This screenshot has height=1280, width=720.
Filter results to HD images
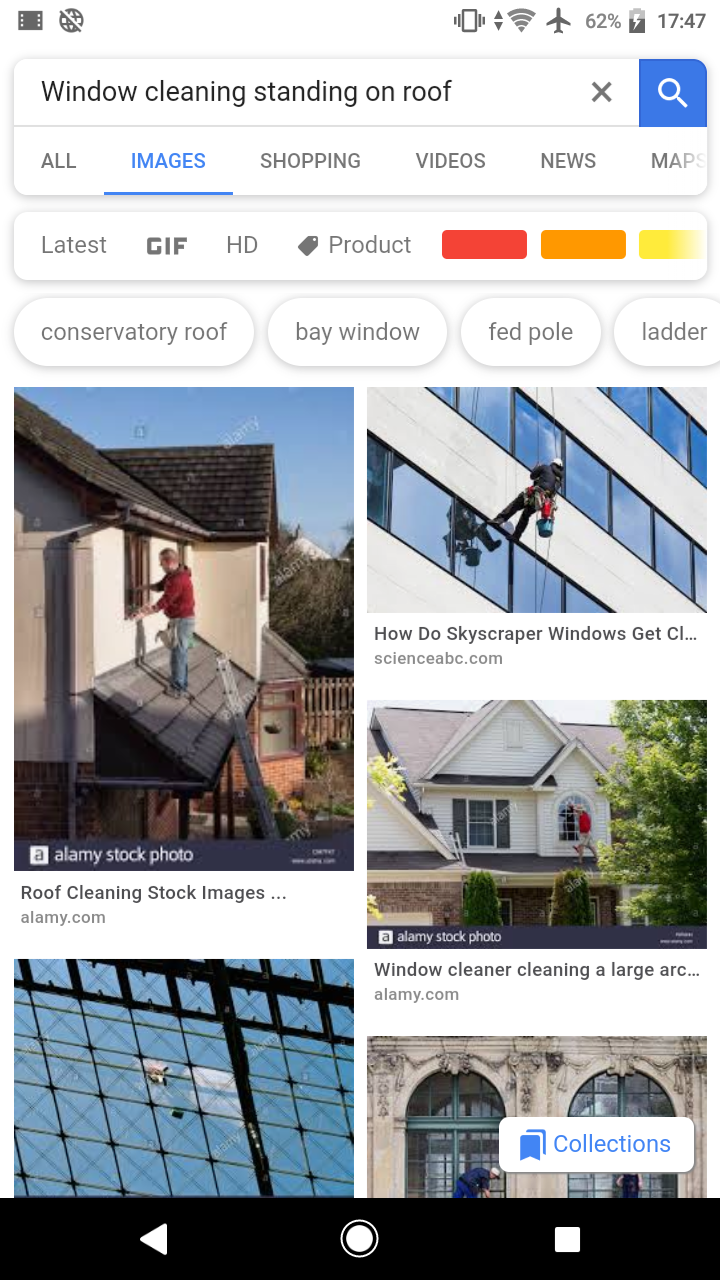(242, 245)
